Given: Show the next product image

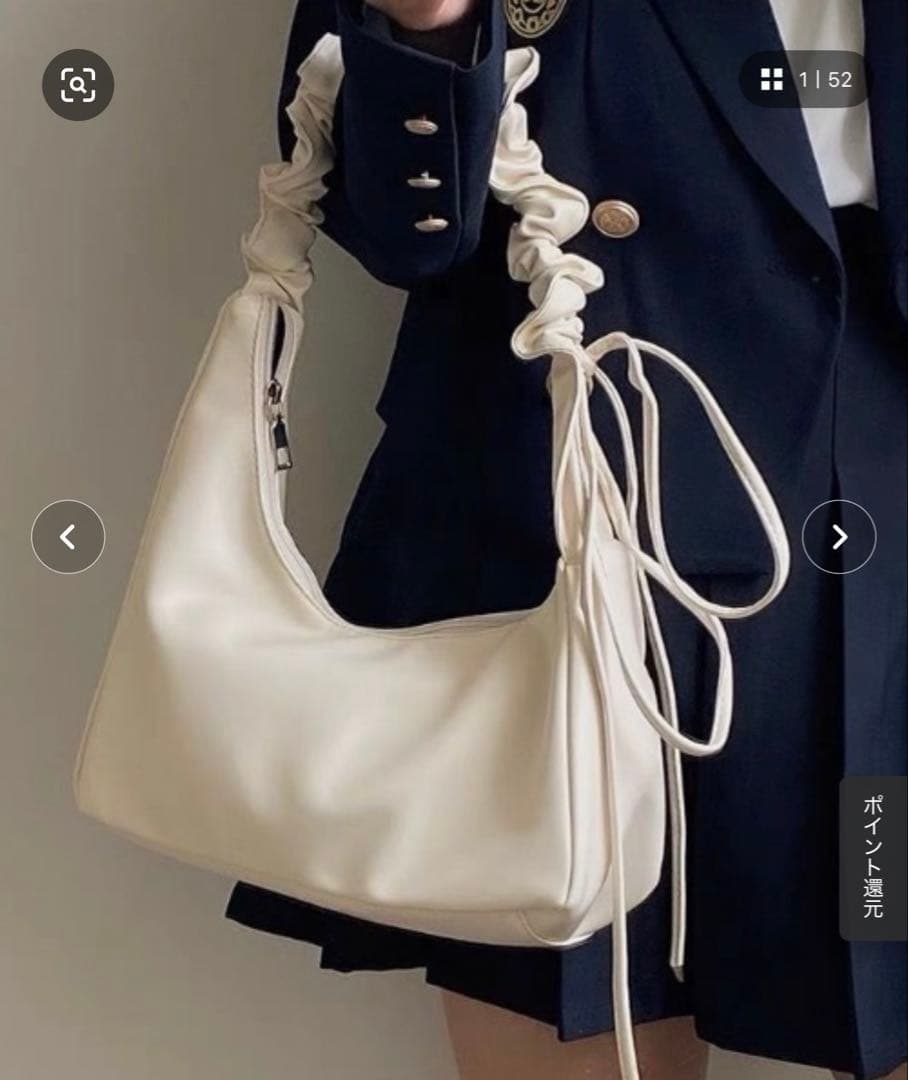Looking at the screenshot, I should (x=839, y=537).
